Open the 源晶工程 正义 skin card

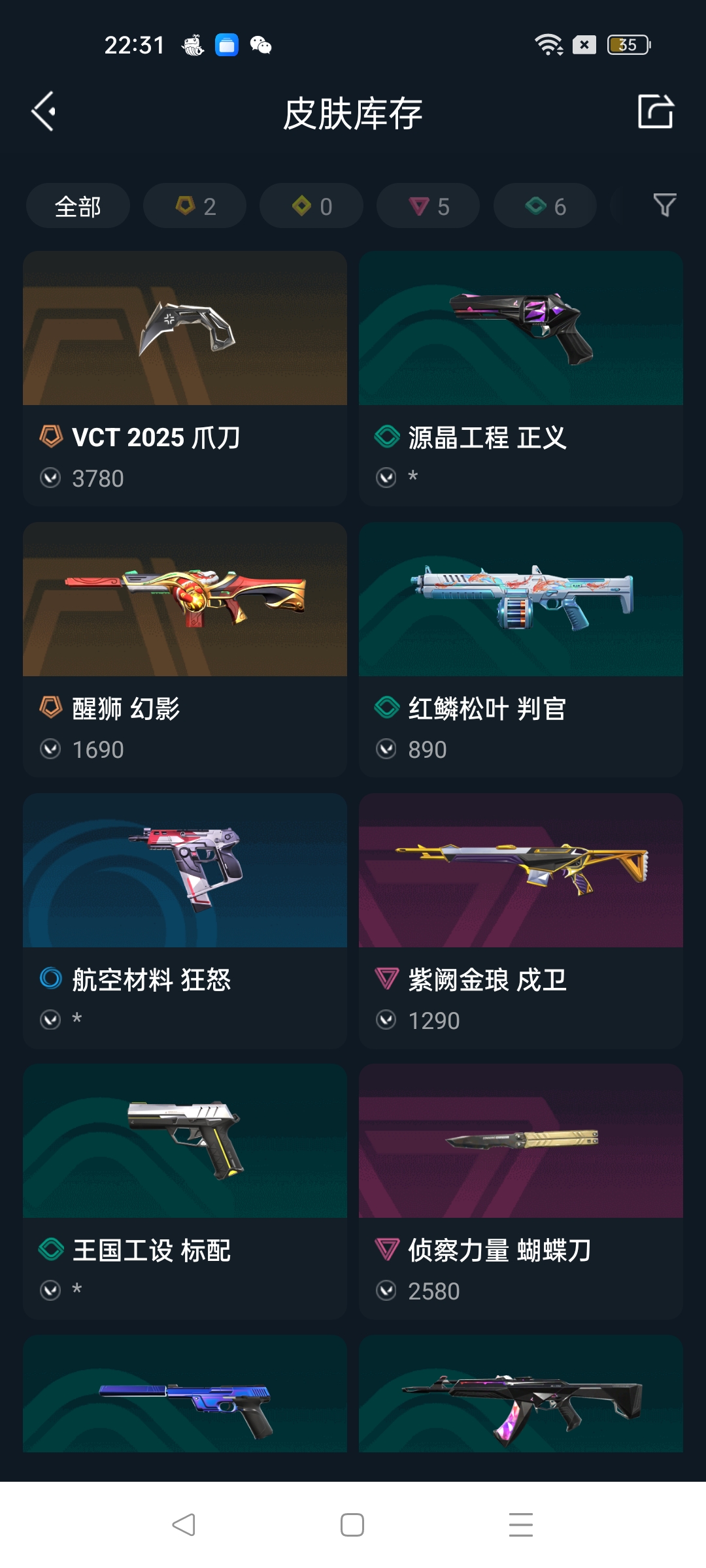pos(521,378)
